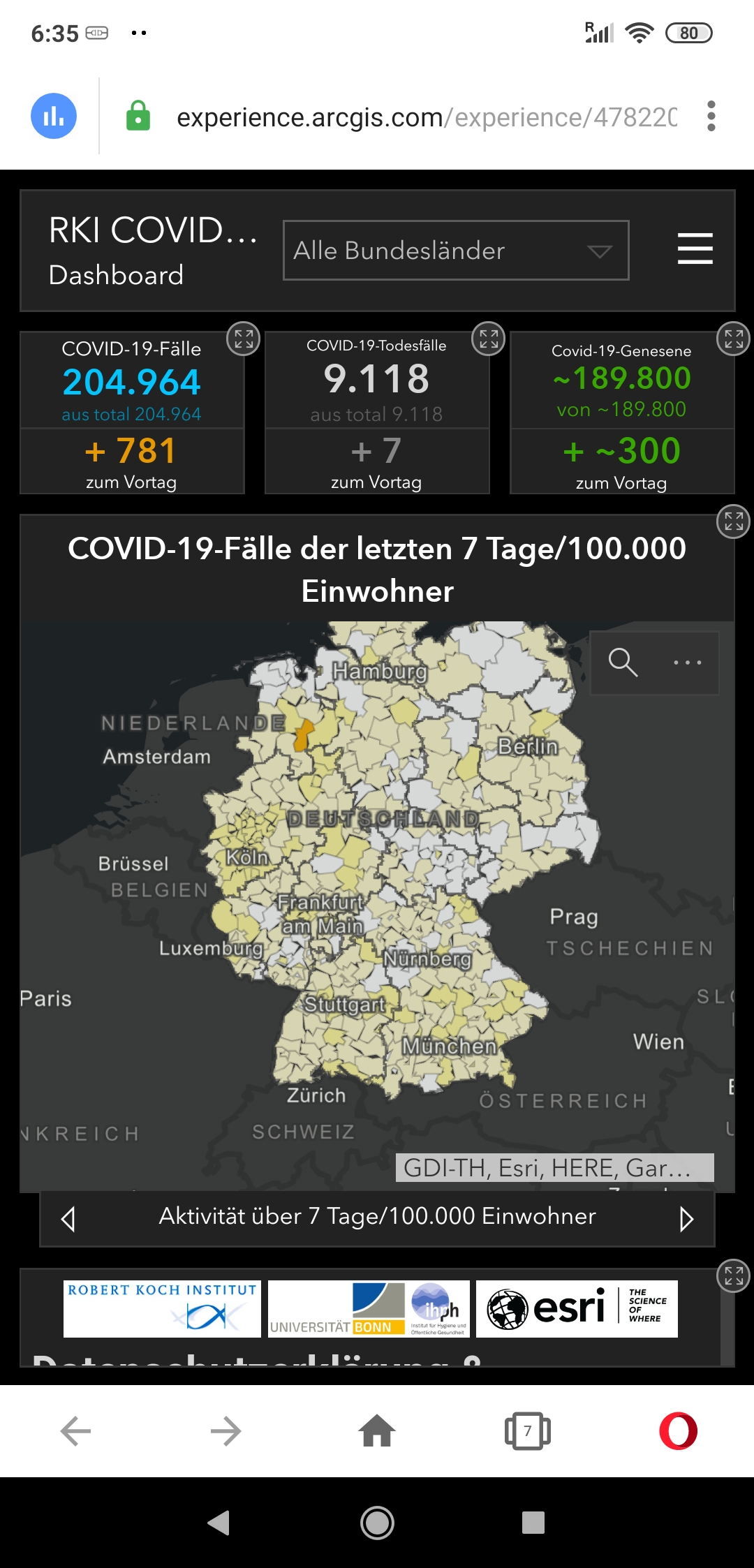Expand the COVID-19-Fälle widget
Viewport: 754px width, 1568px height.
coord(244,339)
